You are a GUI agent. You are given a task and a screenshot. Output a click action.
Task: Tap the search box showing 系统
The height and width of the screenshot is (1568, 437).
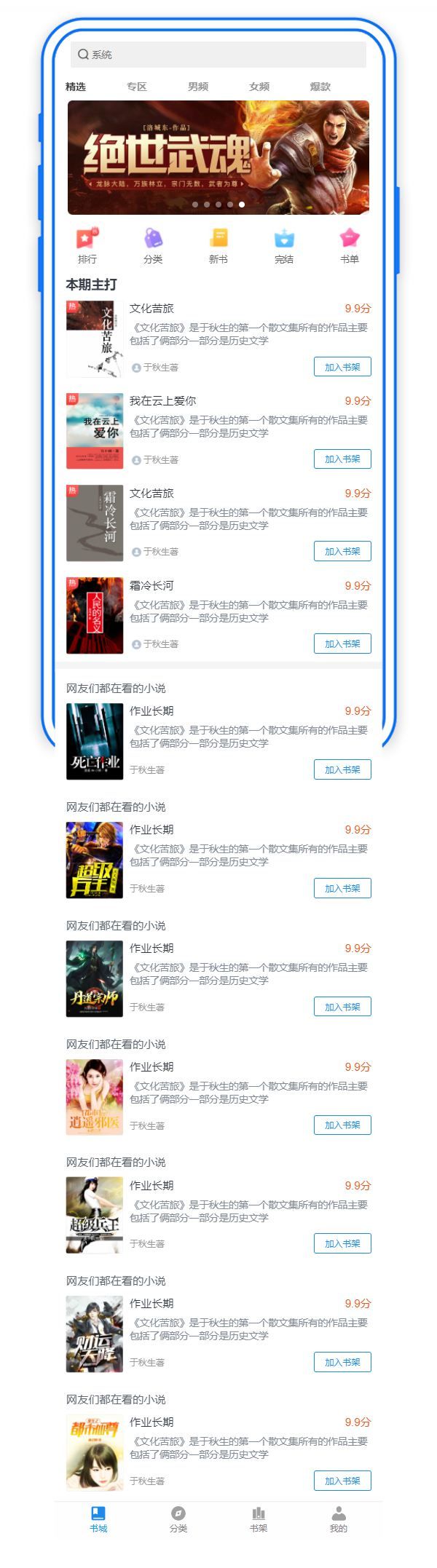(x=219, y=55)
